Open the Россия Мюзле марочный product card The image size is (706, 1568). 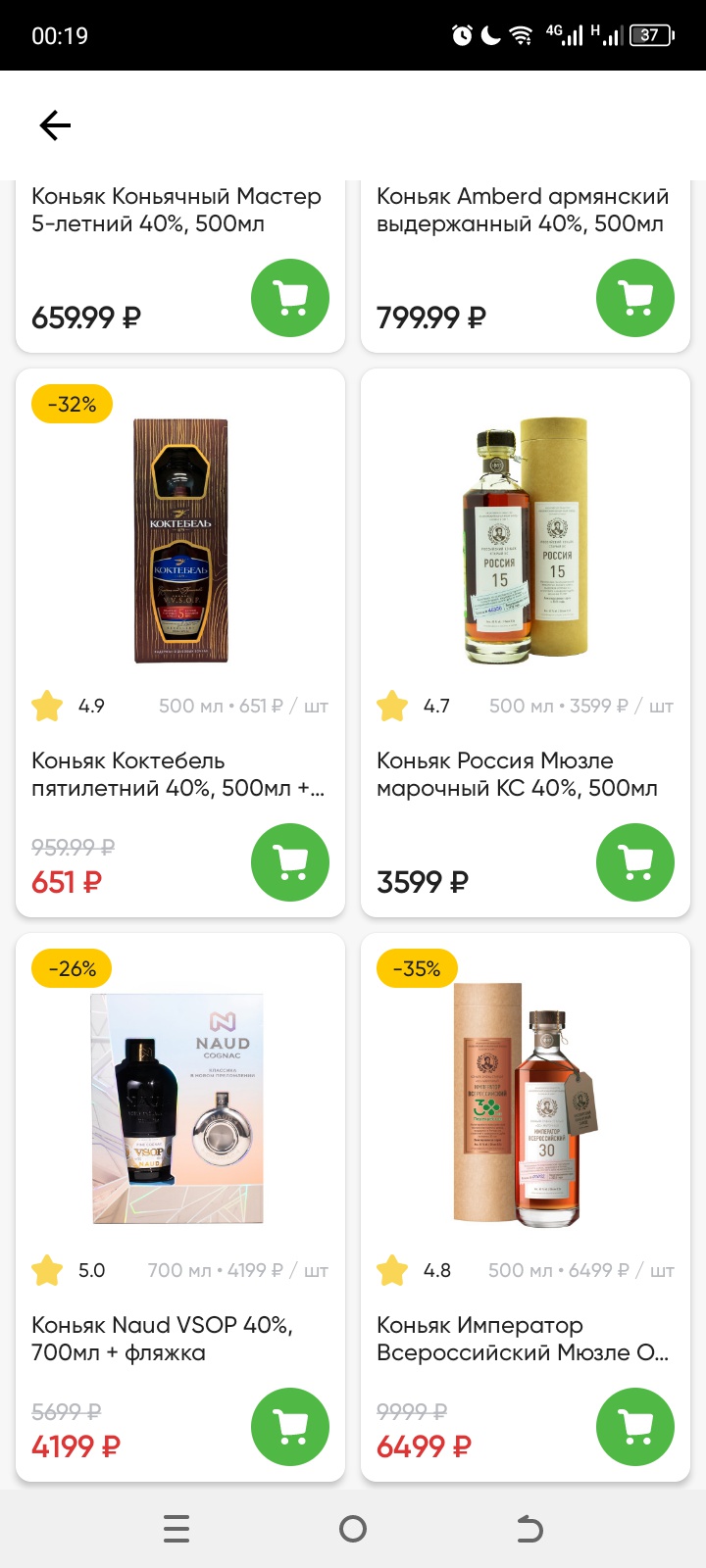tap(526, 541)
